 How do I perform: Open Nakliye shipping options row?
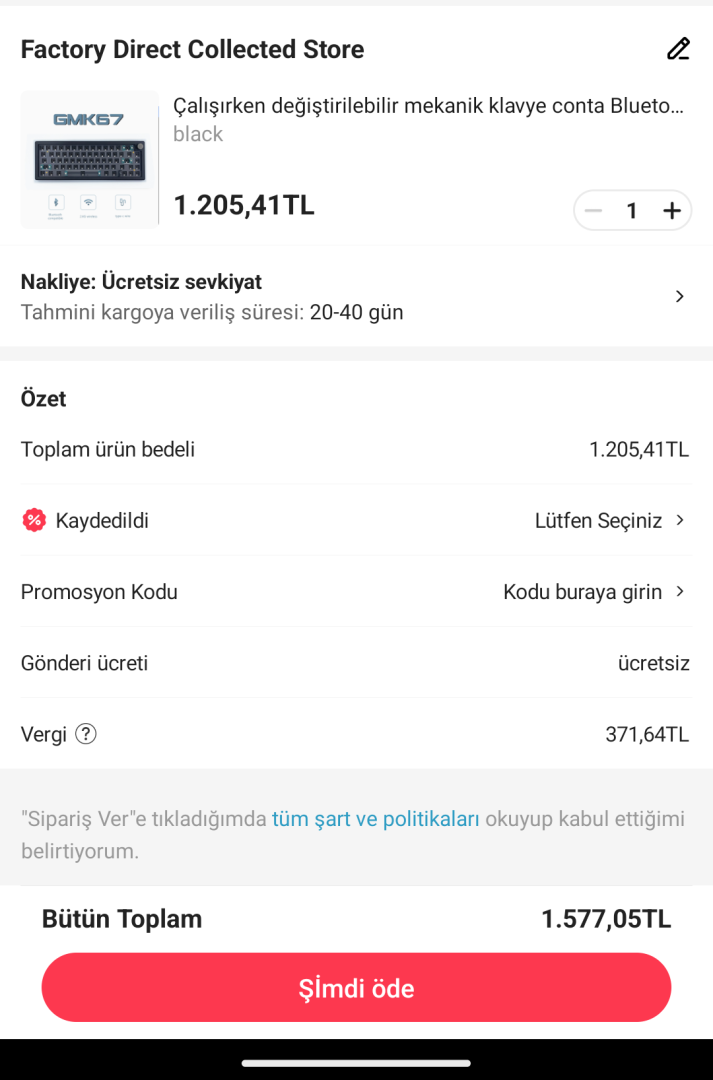tap(355, 296)
